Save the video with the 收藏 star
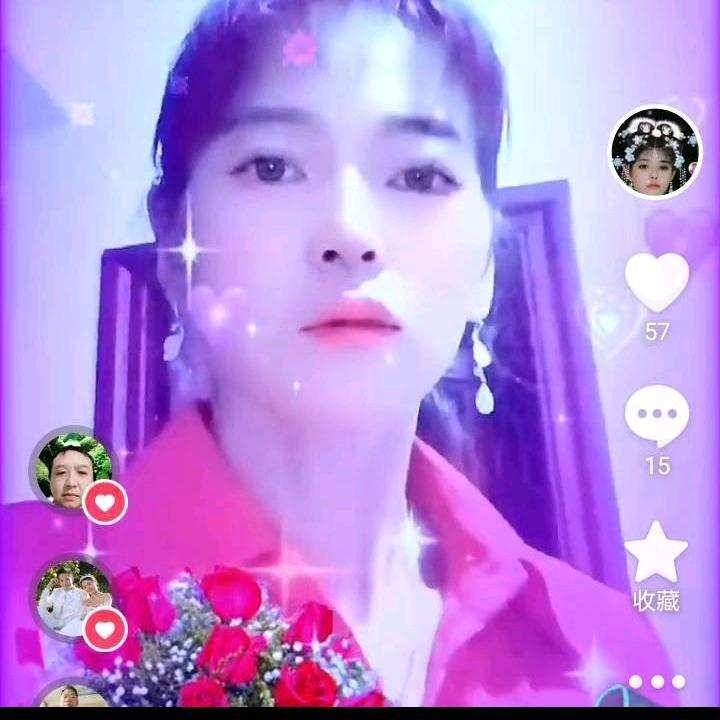 [657, 553]
